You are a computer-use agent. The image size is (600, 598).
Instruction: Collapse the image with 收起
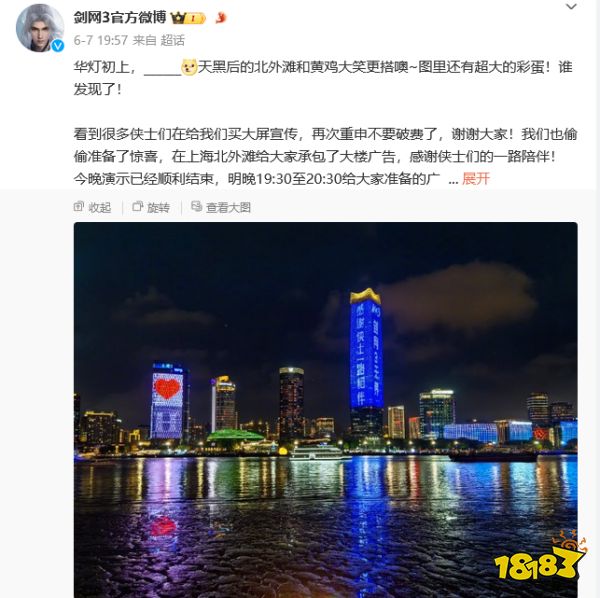tap(93, 207)
